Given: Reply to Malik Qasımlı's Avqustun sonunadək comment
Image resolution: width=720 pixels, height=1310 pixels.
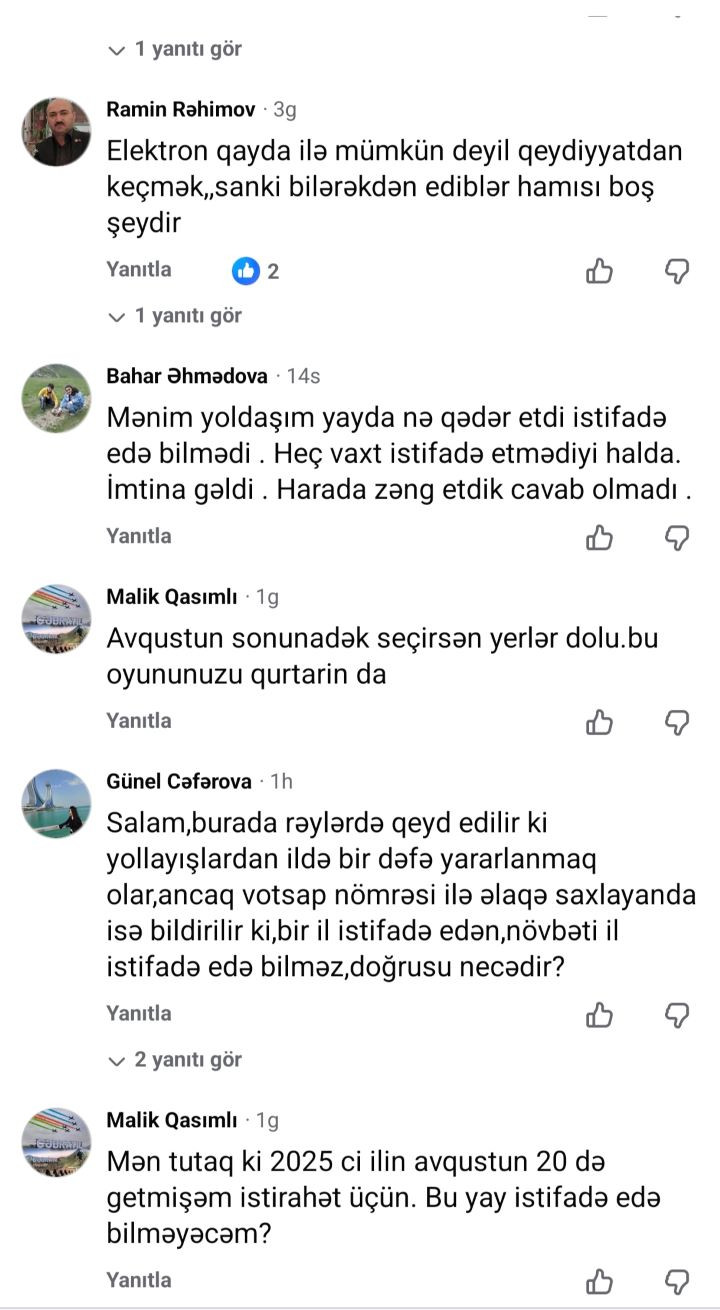Looking at the screenshot, I should (x=139, y=720).
